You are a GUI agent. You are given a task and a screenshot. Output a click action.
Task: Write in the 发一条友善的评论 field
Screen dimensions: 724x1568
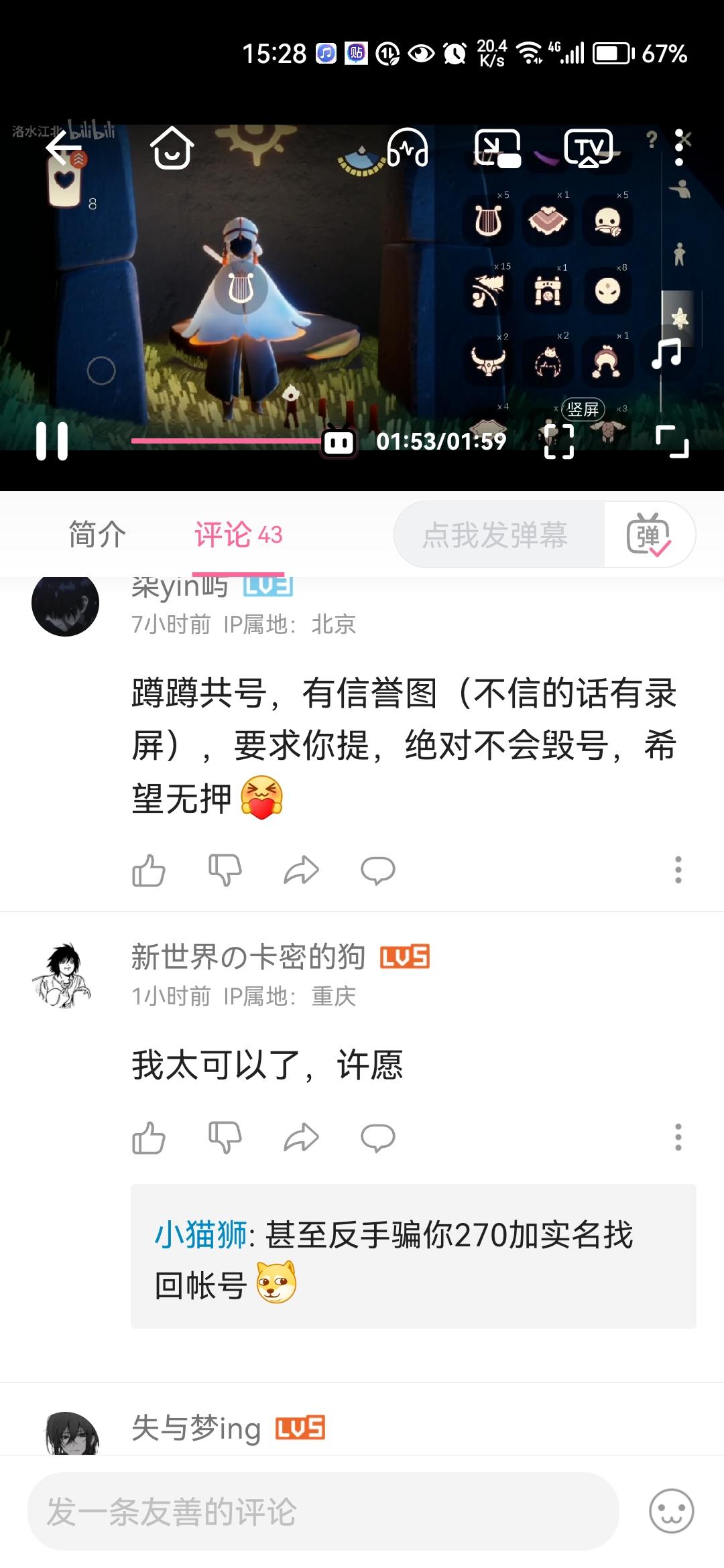coord(322,1512)
